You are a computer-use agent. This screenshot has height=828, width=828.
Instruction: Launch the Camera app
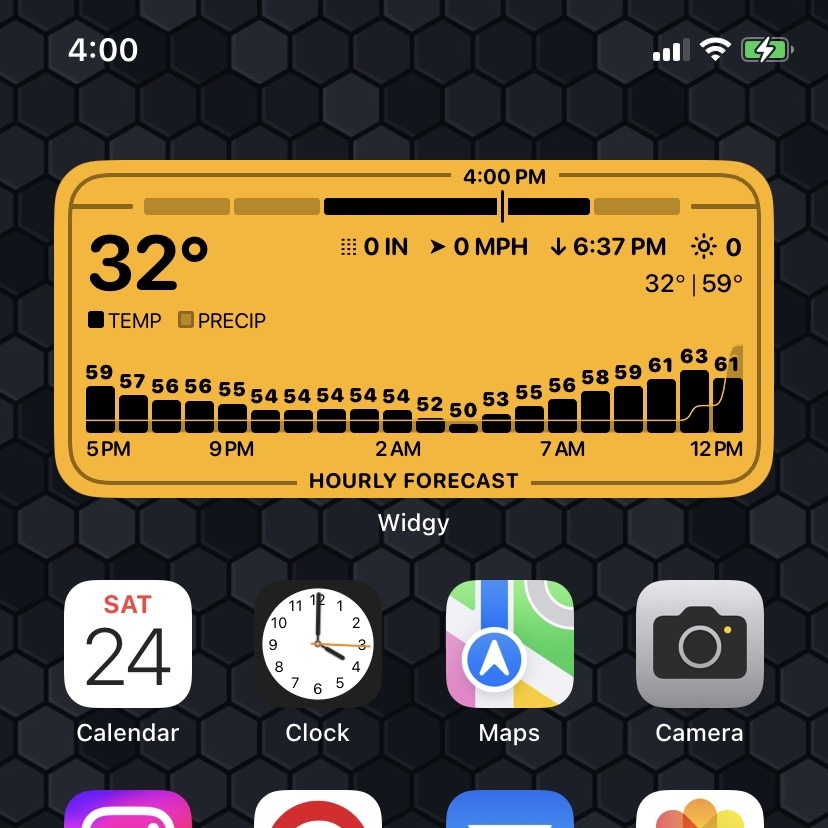tap(699, 644)
